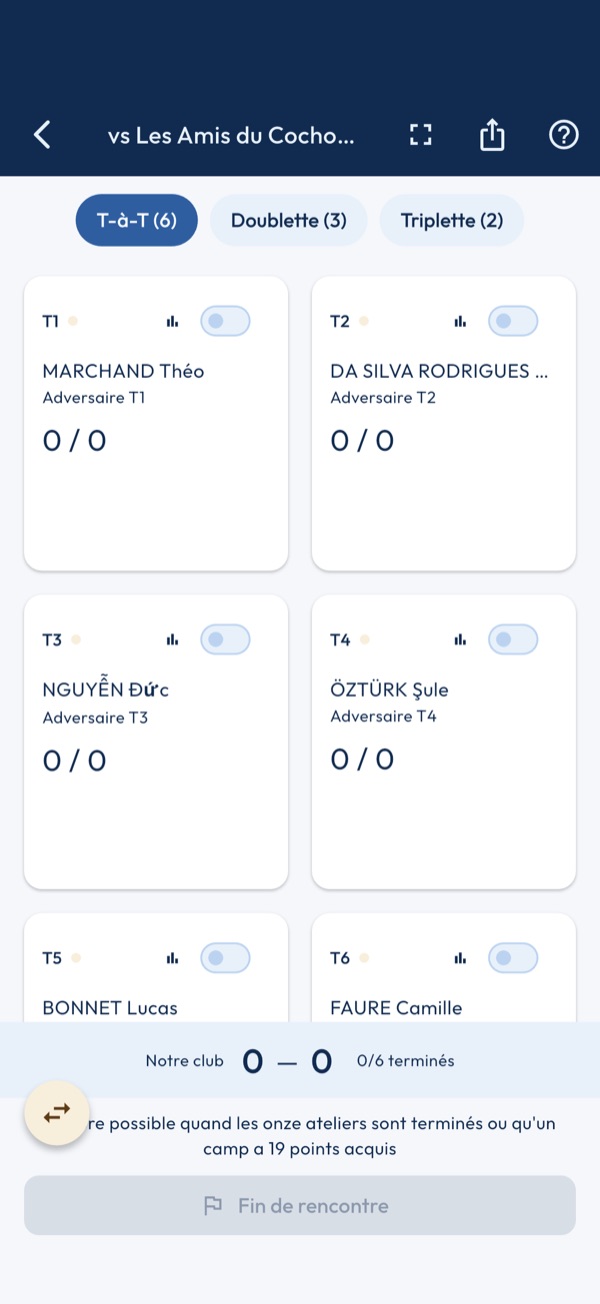This screenshot has height=1304, width=600.
Task: Select the T-à-T (6) tab
Action: point(137,220)
